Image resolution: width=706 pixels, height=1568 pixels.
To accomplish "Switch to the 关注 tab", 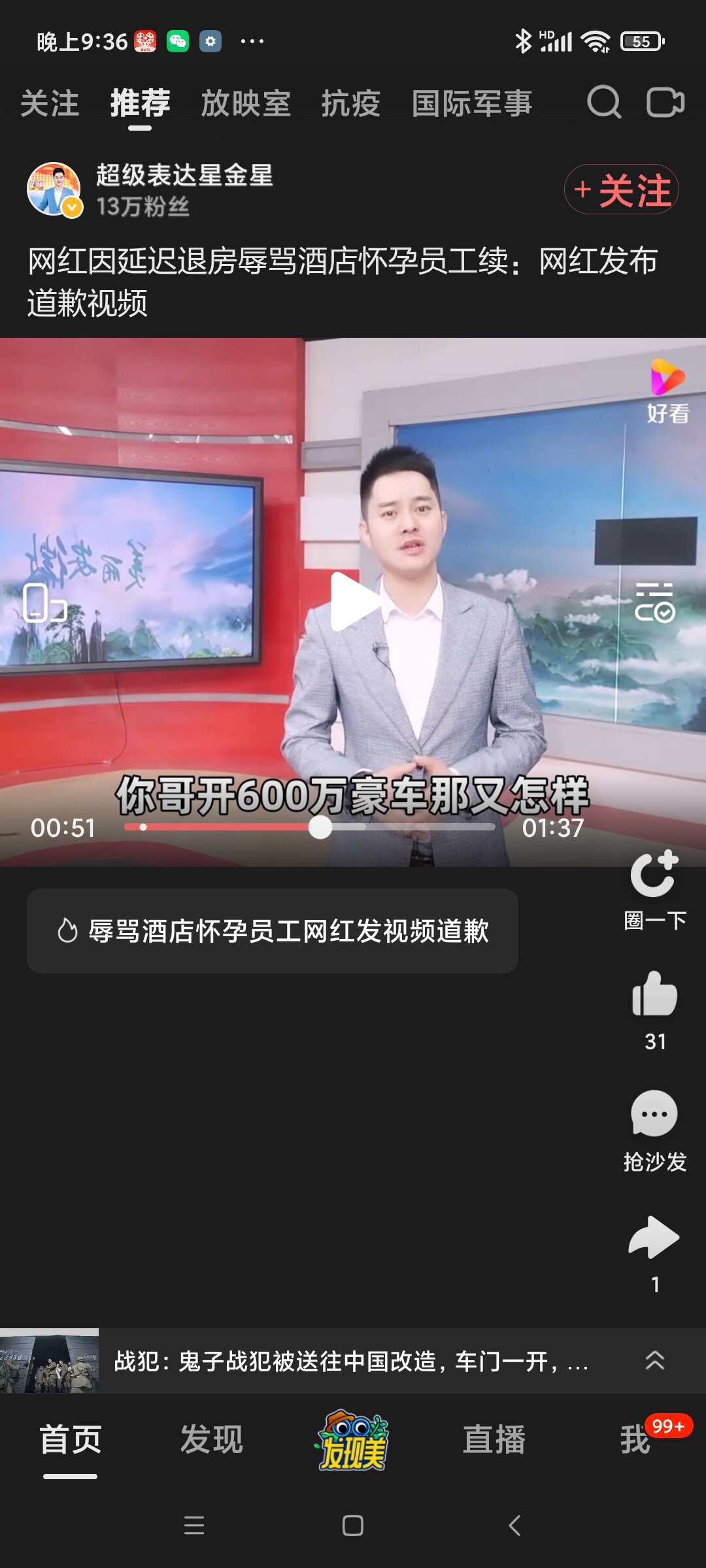I will [x=50, y=104].
